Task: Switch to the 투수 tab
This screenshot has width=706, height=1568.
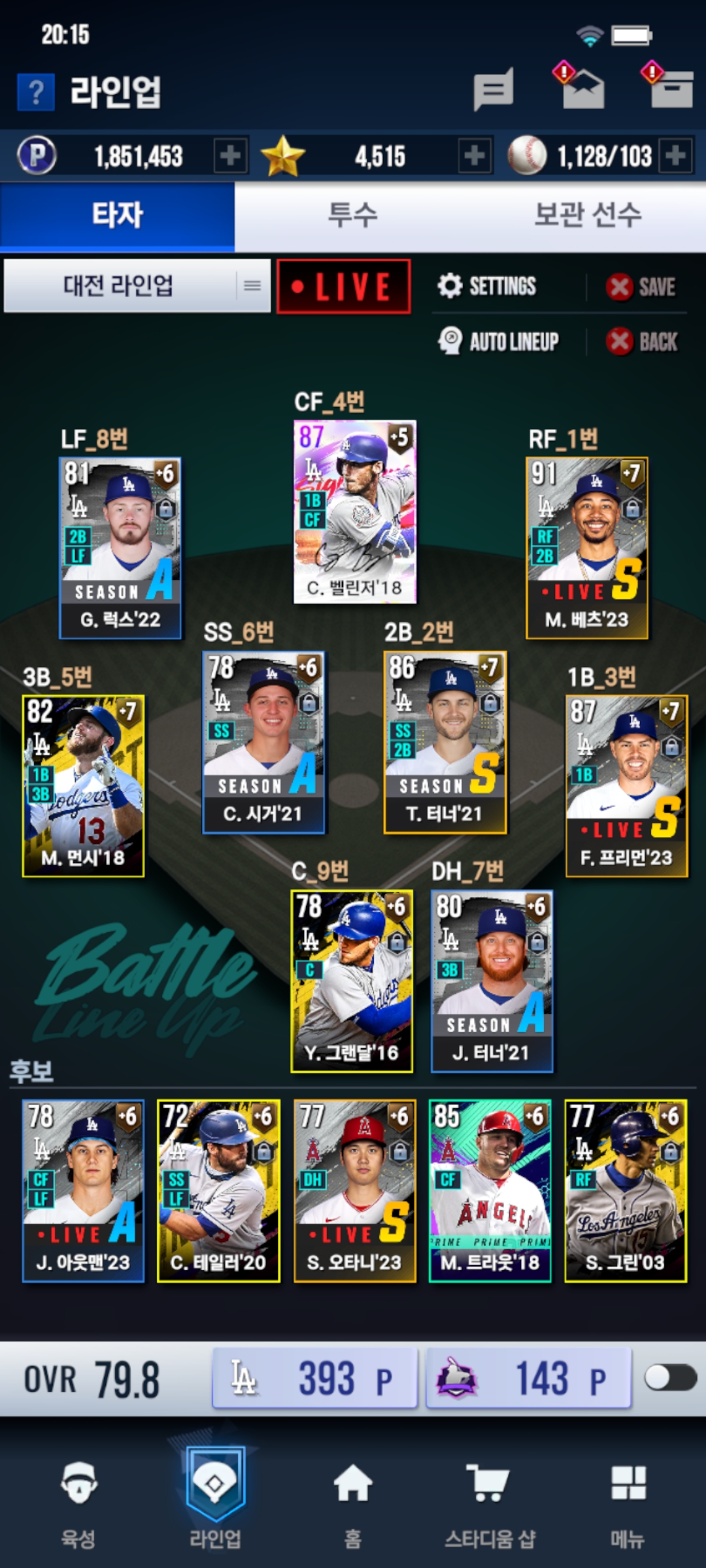Action: [x=352, y=216]
